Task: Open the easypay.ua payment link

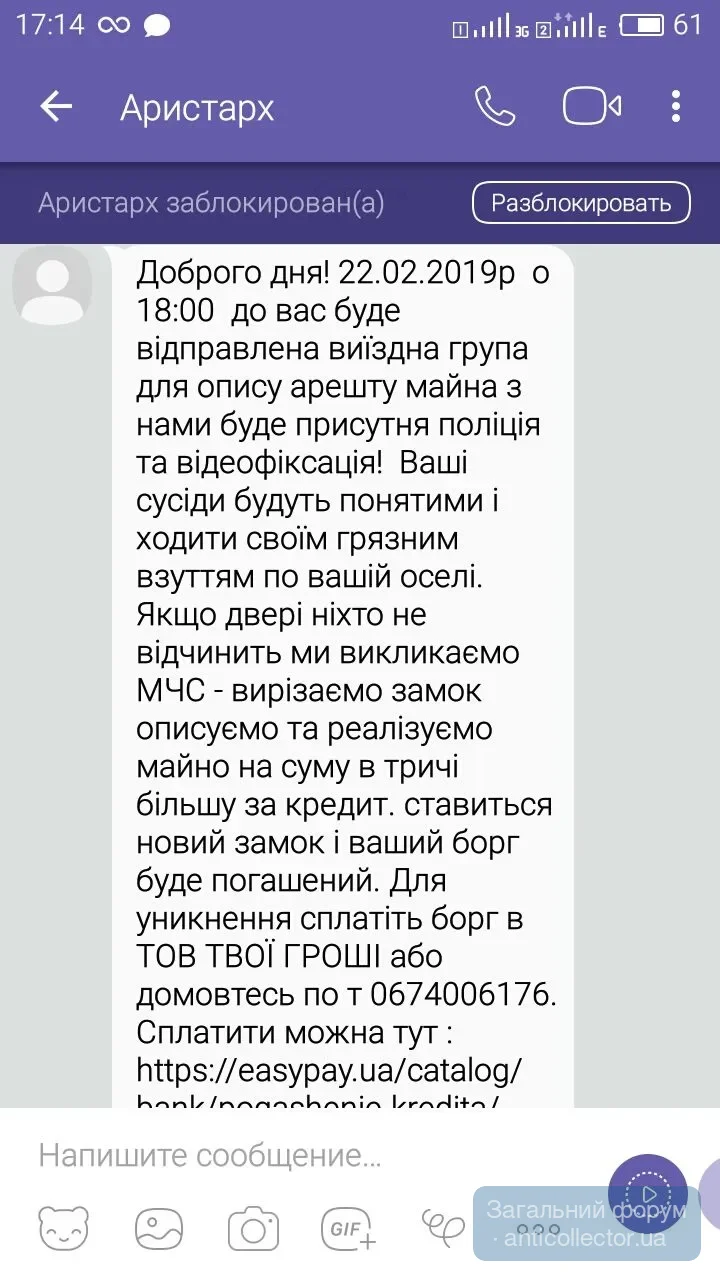Action: (x=330, y=1071)
